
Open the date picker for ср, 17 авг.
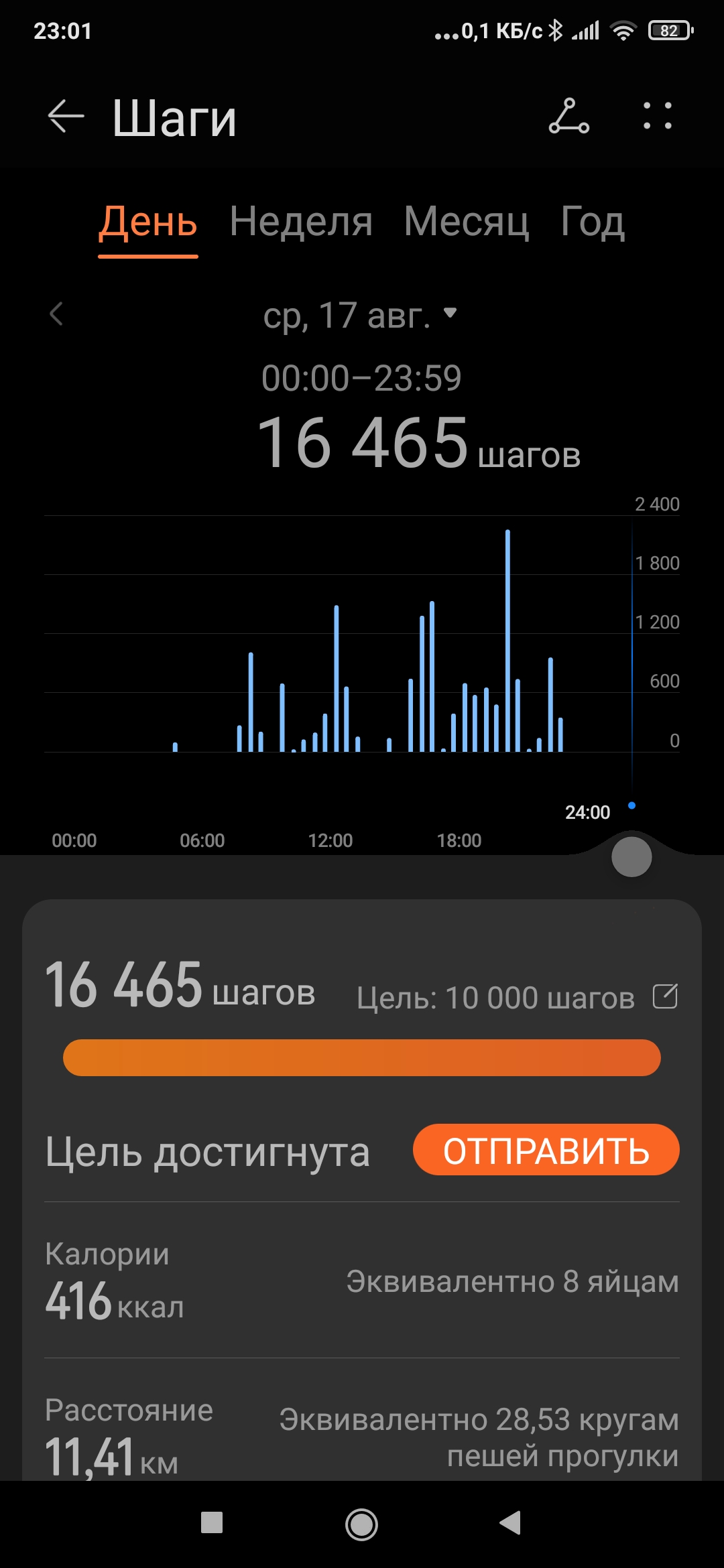pyautogui.click(x=360, y=315)
